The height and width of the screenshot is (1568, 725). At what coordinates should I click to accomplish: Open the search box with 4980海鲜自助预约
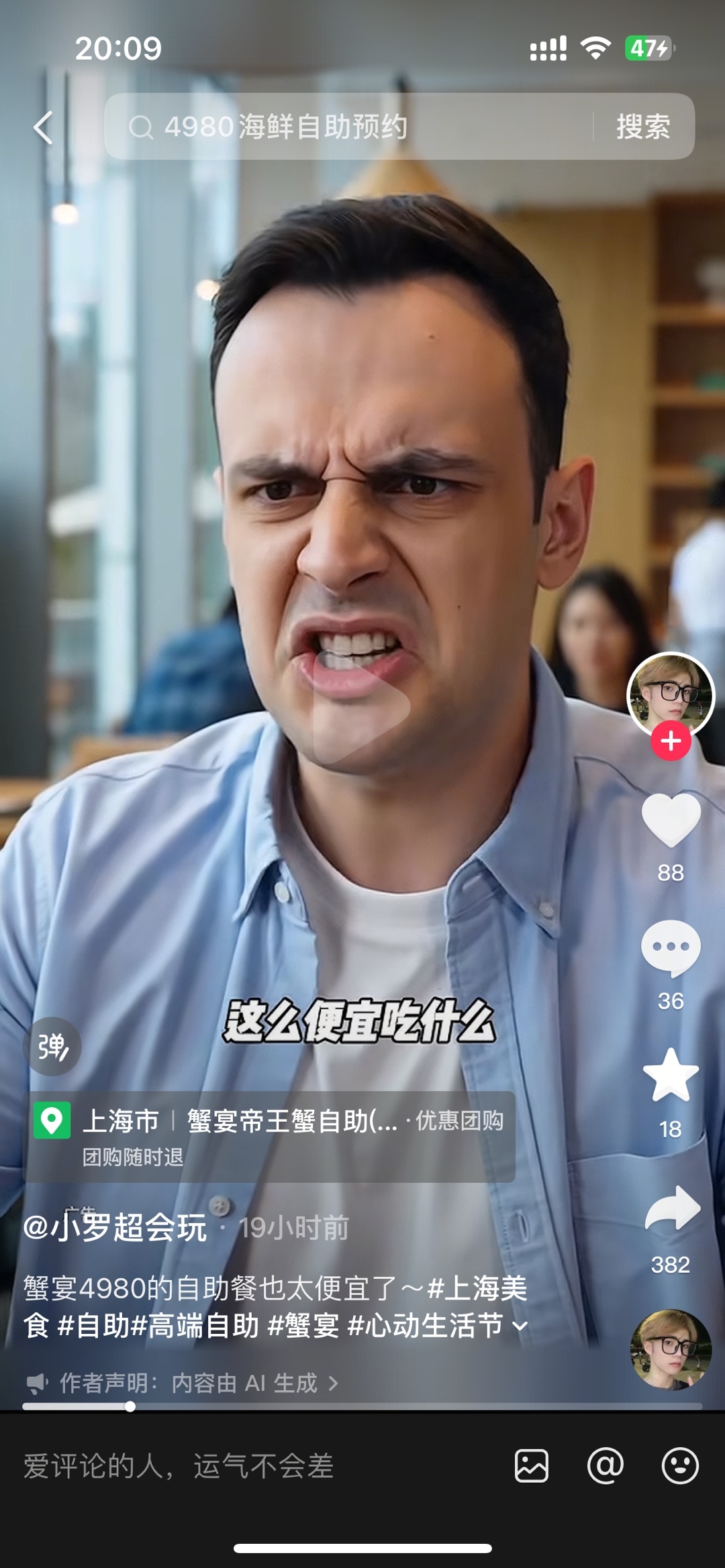coord(349,126)
